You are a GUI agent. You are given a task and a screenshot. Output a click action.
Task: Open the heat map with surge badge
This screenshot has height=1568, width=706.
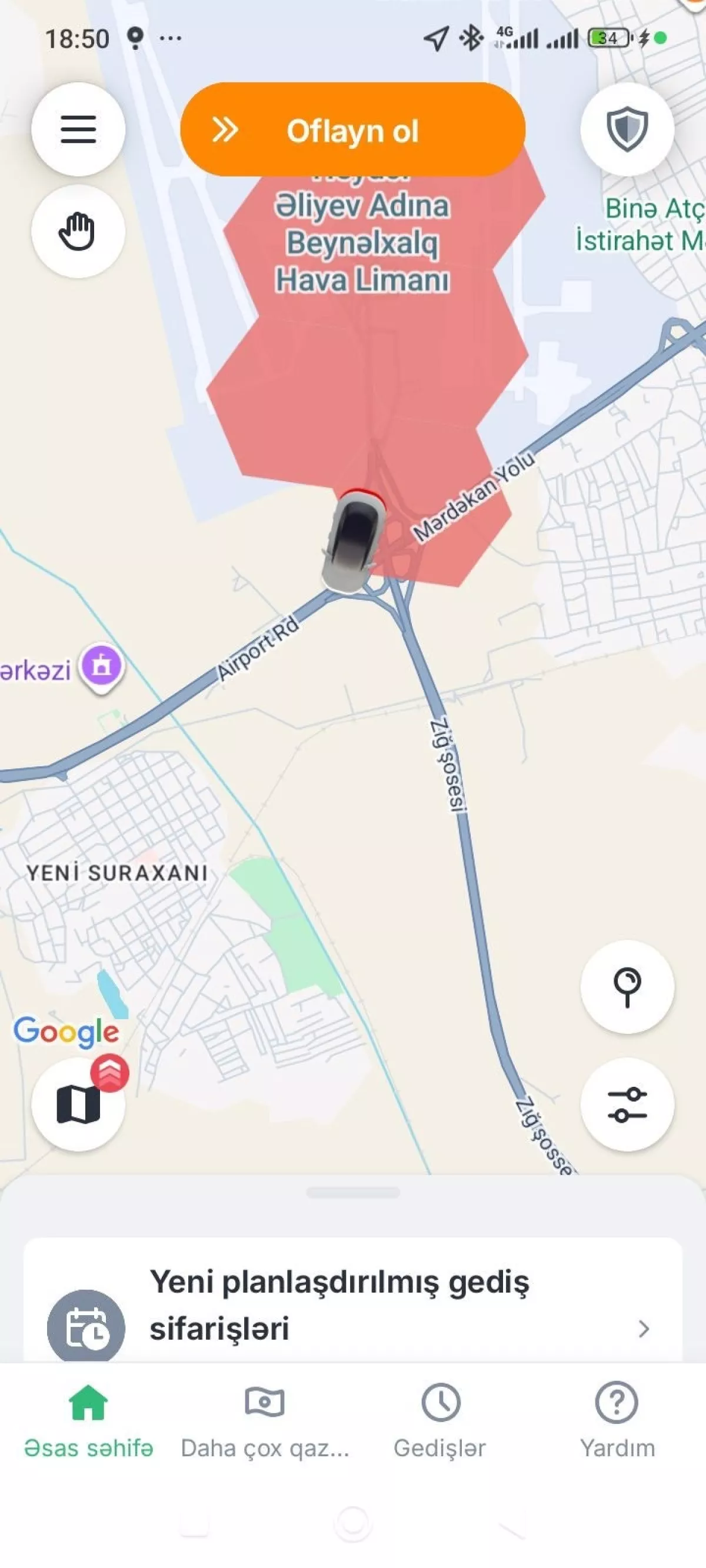pos(79,1104)
